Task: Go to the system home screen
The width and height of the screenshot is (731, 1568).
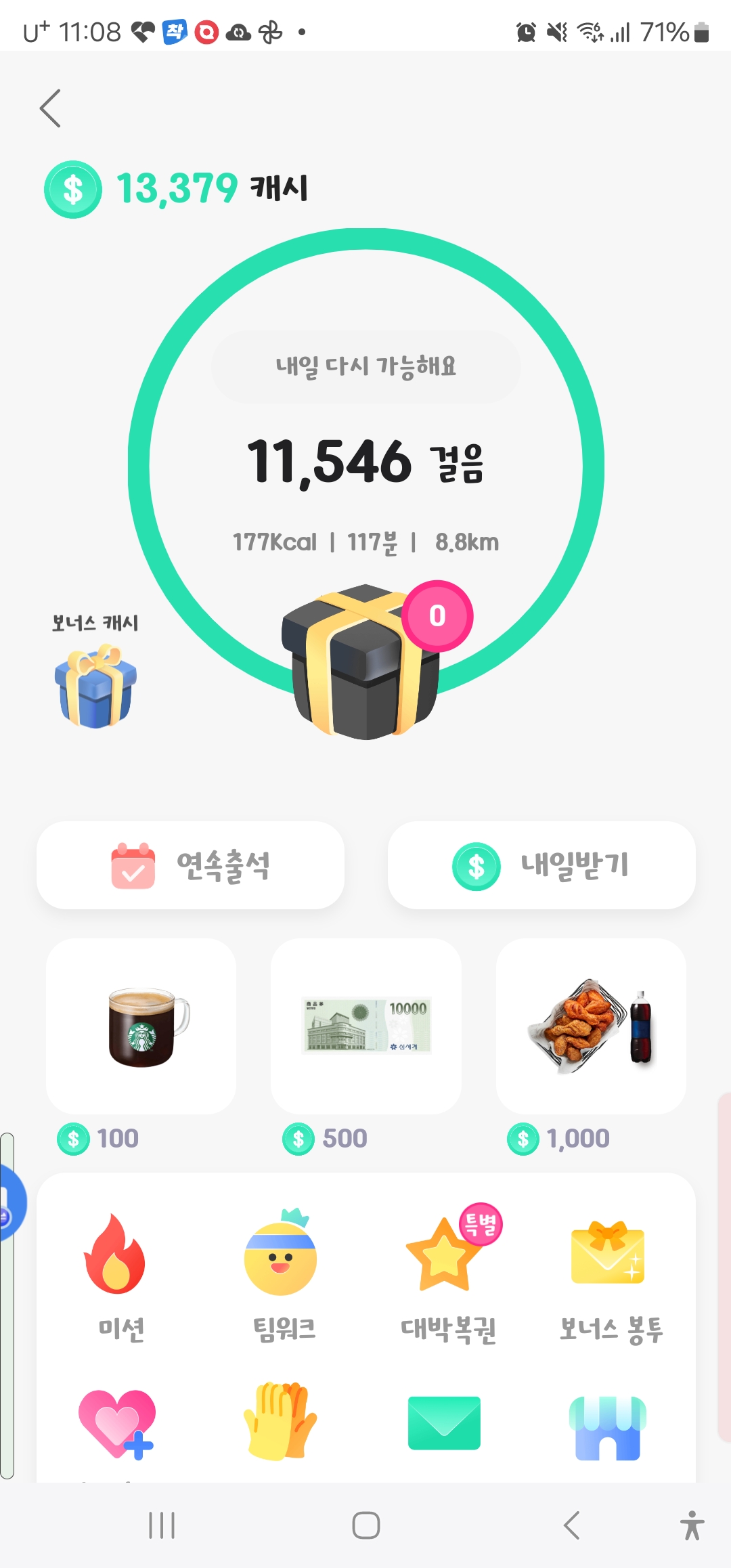Action: (x=365, y=1526)
